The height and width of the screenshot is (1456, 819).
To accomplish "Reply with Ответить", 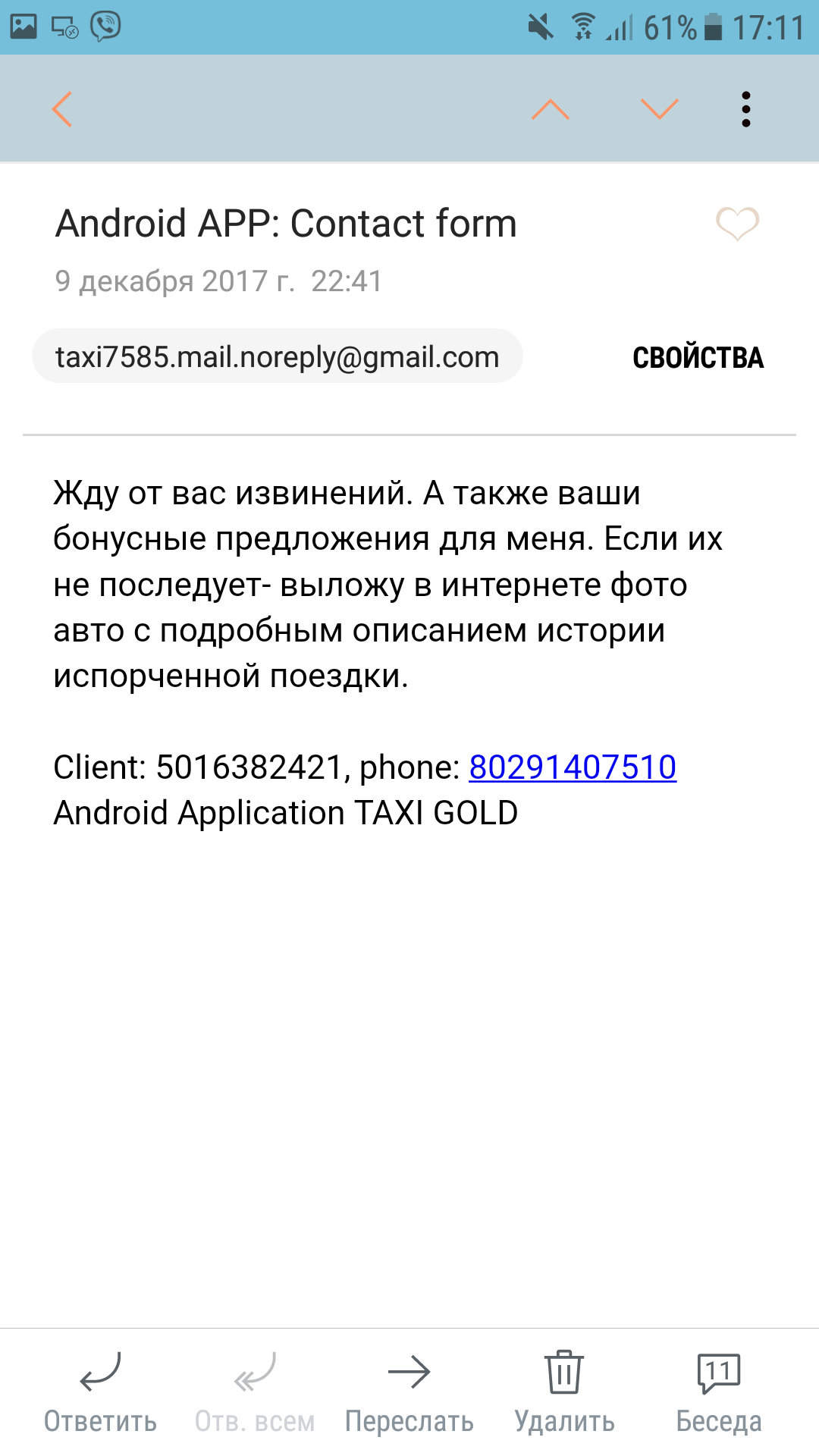I will pyautogui.click(x=100, y=1392).
